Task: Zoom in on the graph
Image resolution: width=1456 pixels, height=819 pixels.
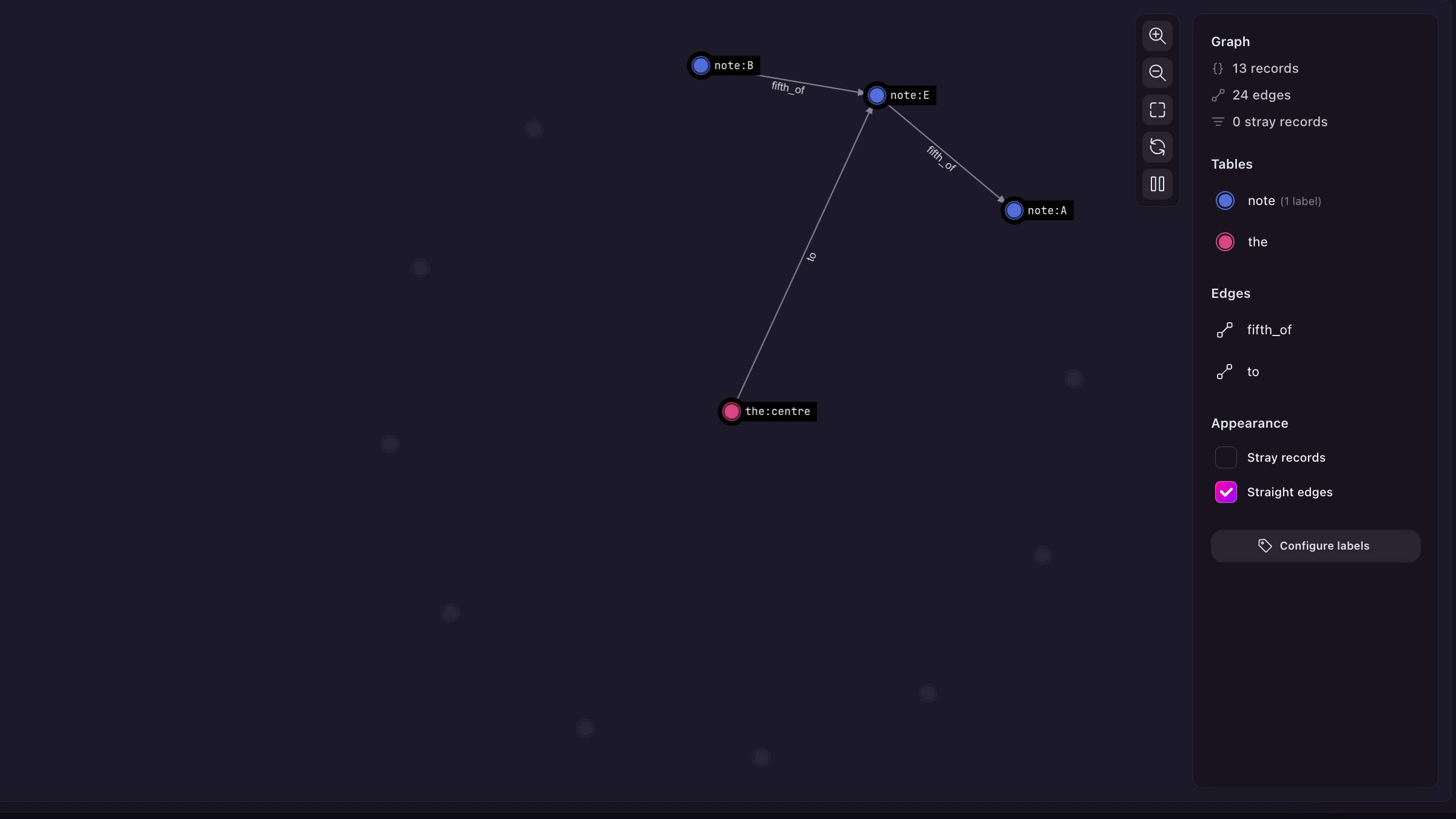Action: click(1157, 36)
